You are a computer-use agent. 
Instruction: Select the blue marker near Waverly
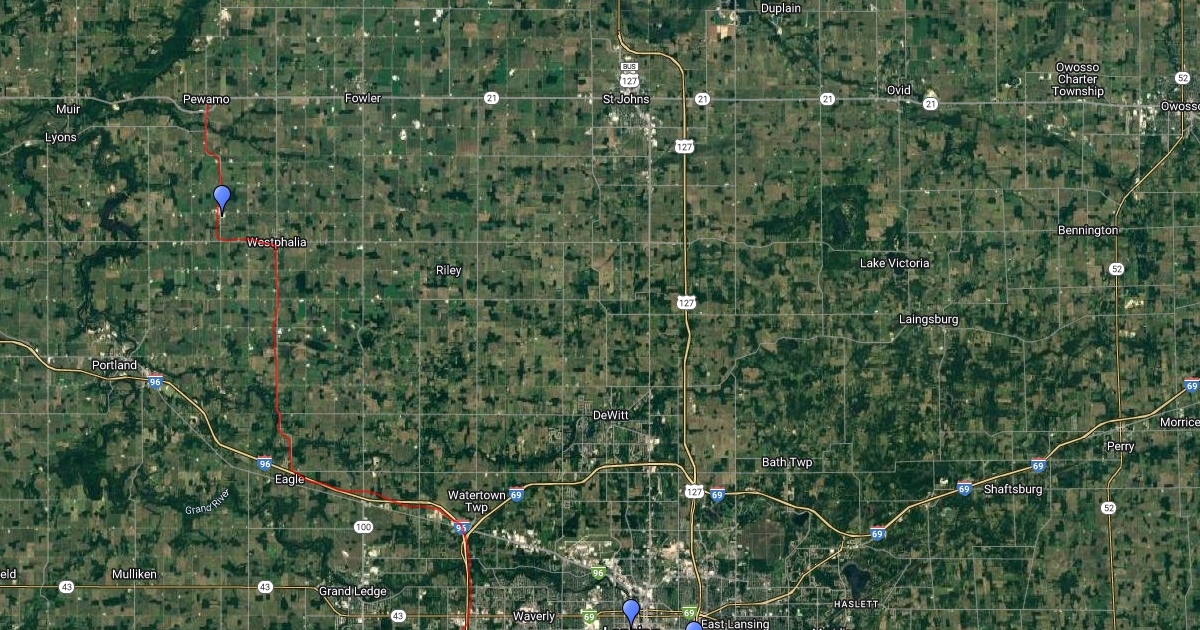[631, 611]
